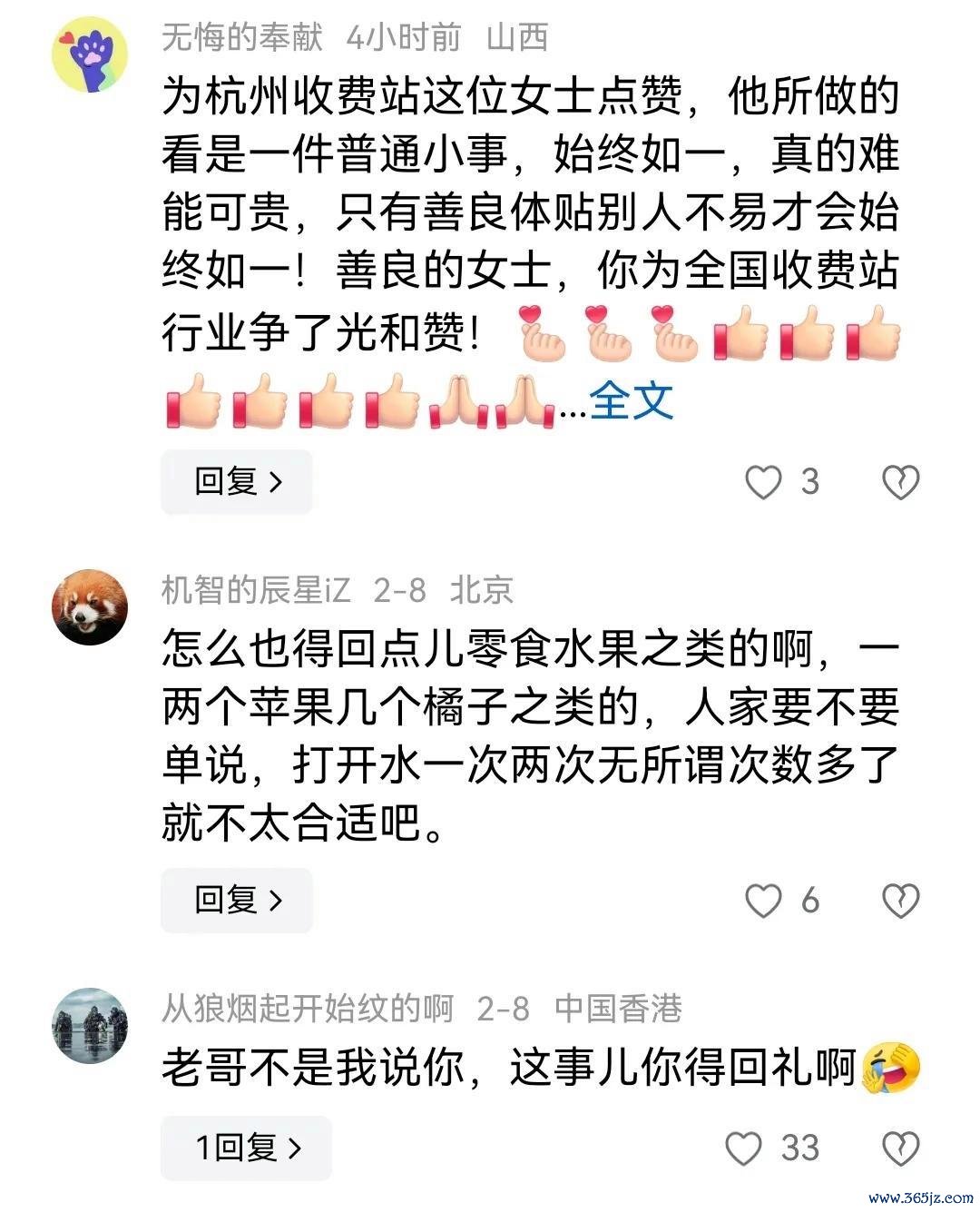Like 从狼烟起开始纹的啊's comment

(x=744, y=1148)
